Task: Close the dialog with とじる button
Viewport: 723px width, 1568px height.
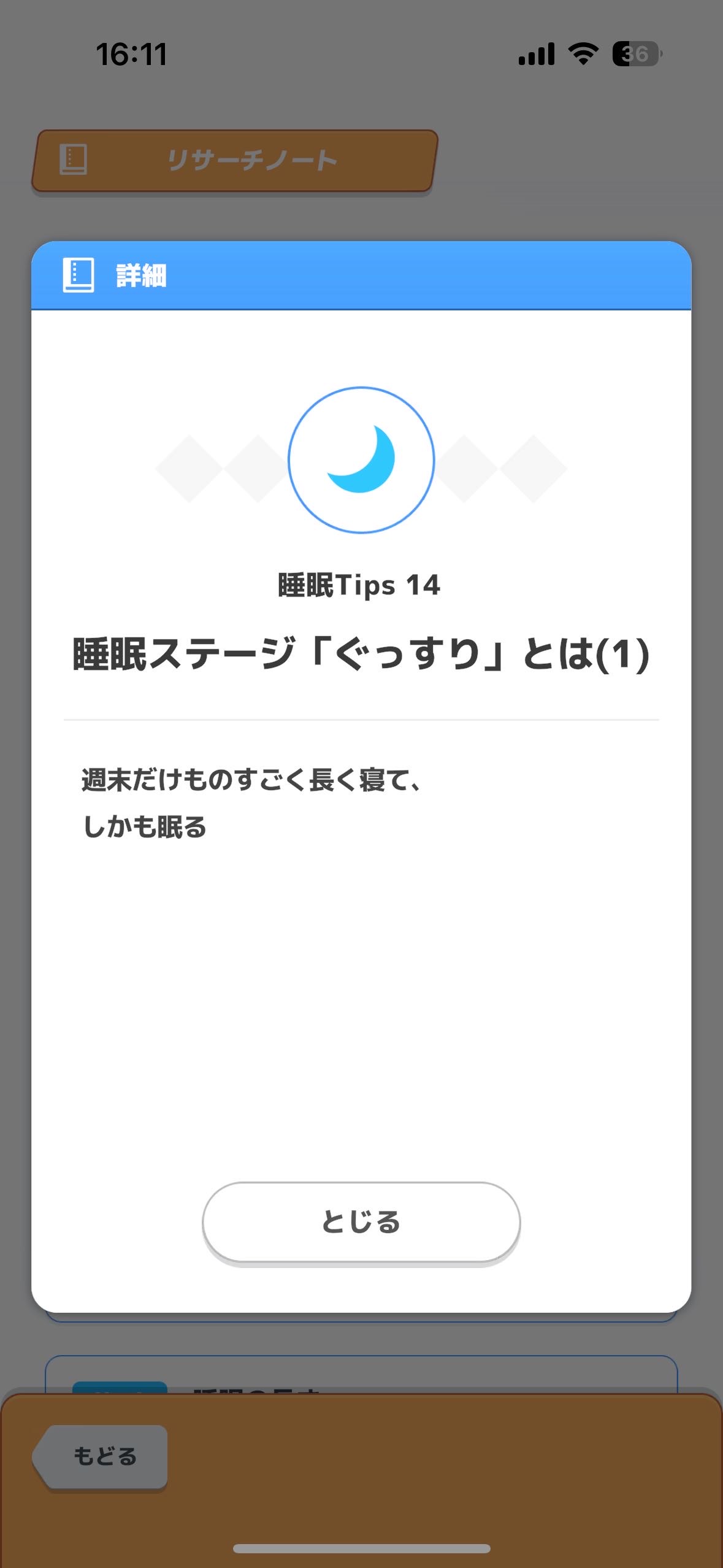Action: 361,1221
